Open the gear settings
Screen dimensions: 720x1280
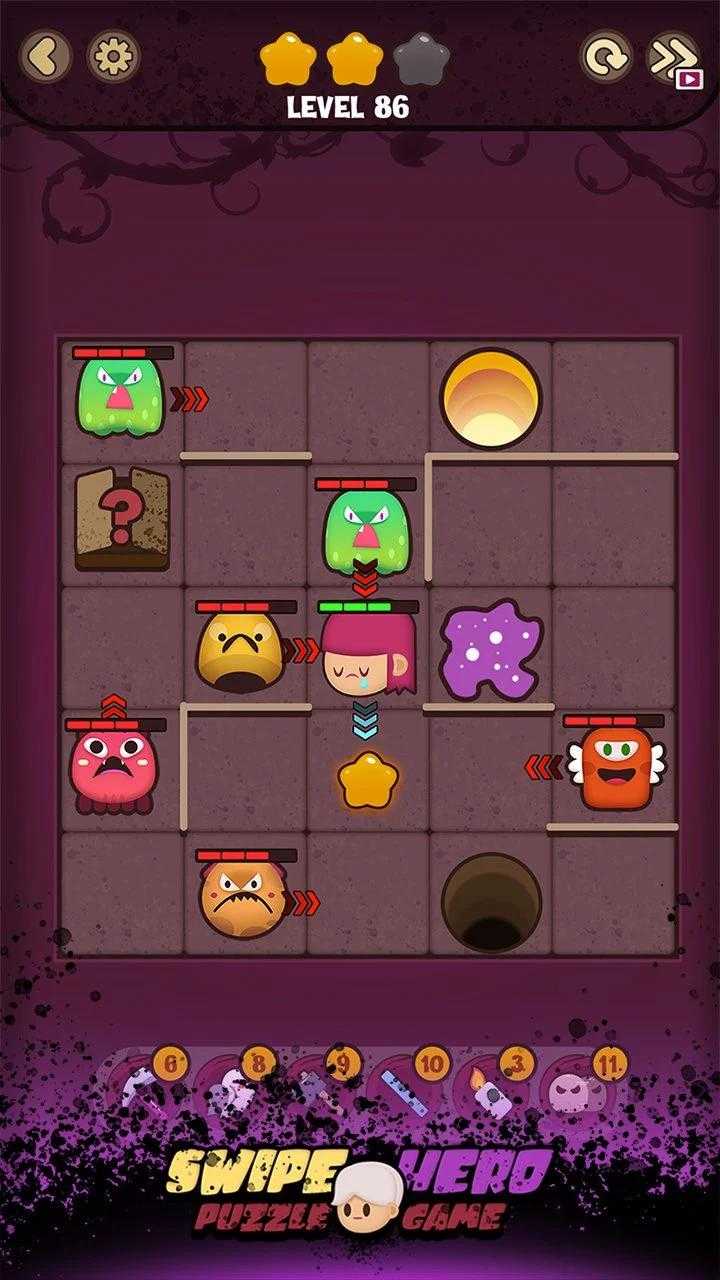pos(114,55)
